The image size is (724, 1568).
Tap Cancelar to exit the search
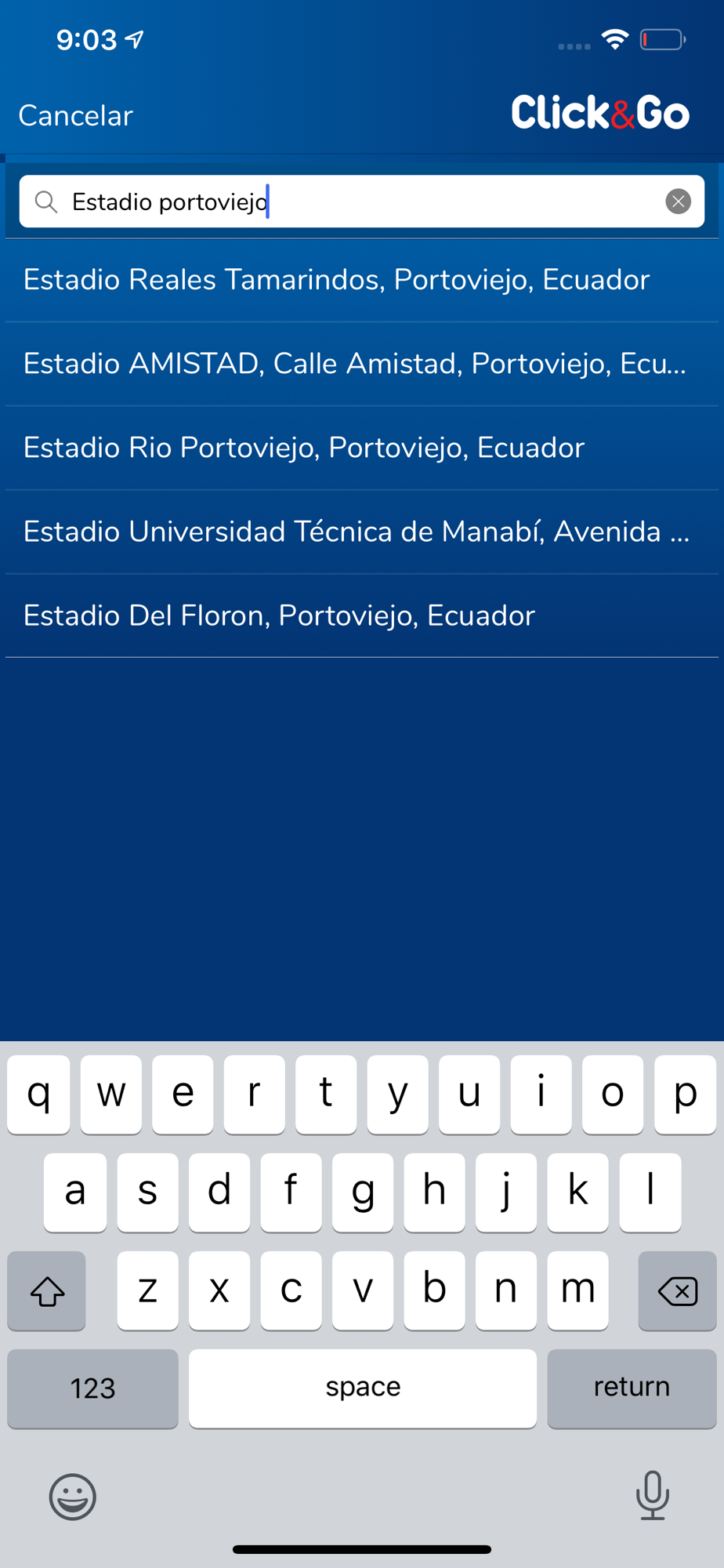[76, 116]
